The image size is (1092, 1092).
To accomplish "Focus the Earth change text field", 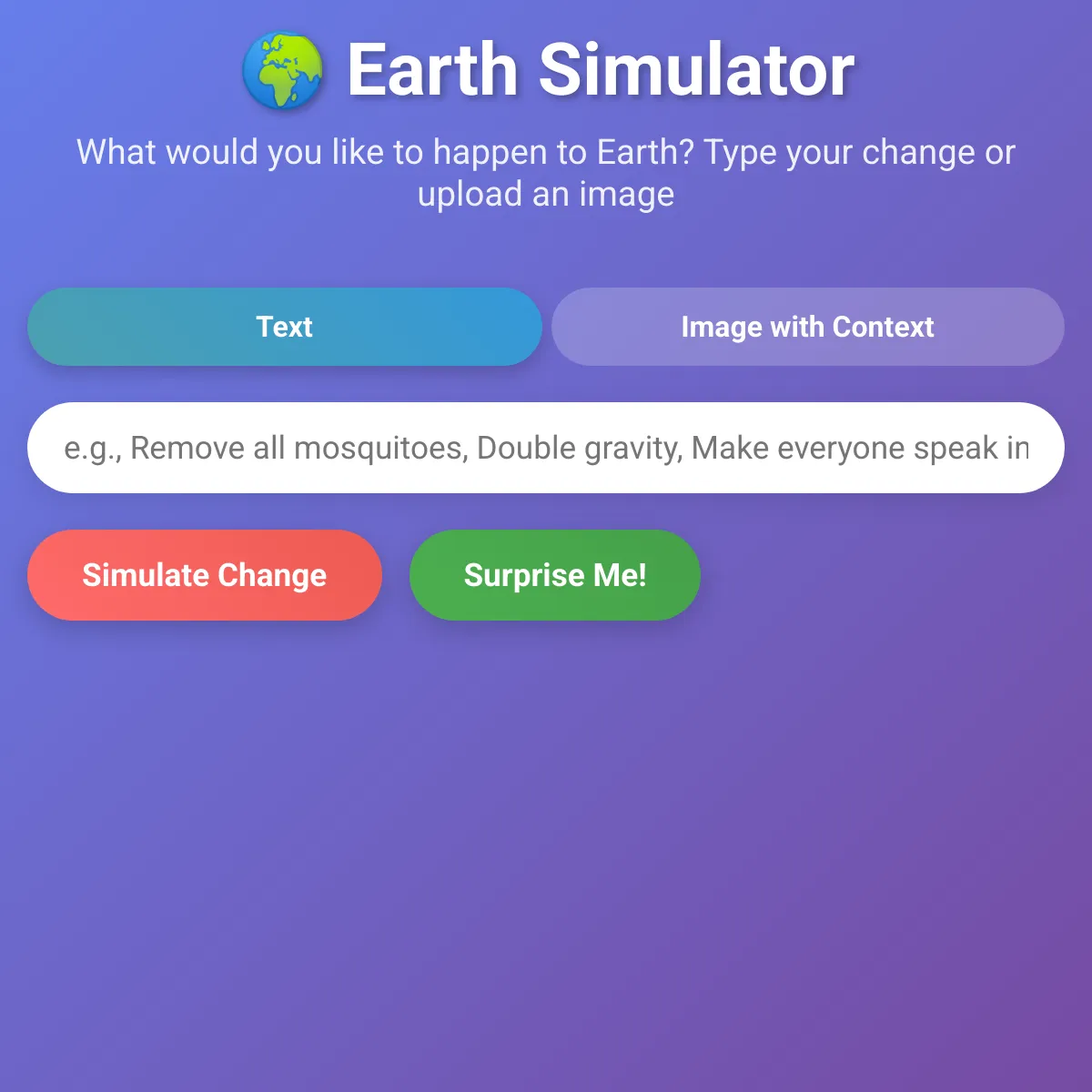I will pyautogui.click(x=546, y=448).
